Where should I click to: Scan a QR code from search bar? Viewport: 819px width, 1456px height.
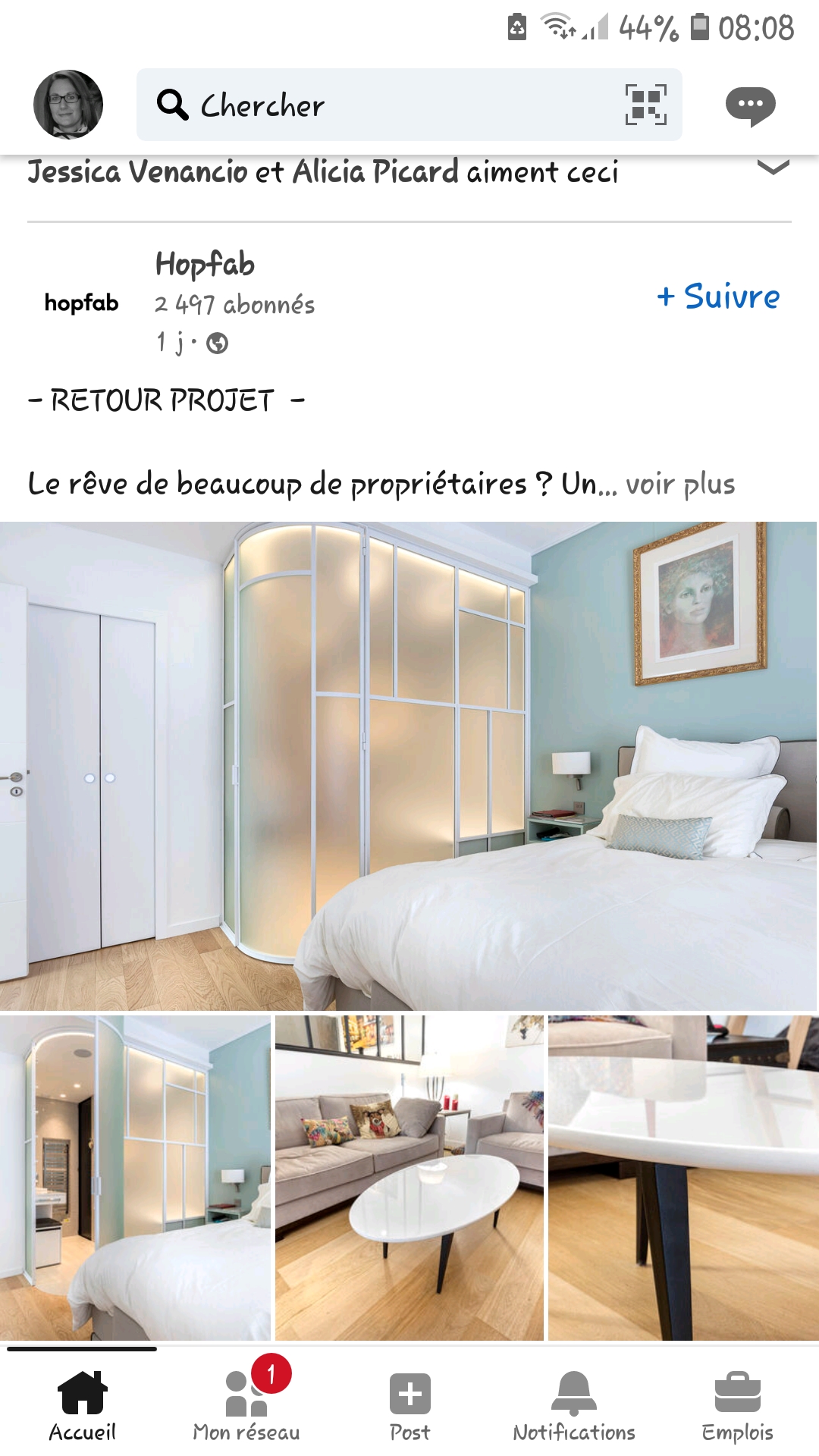(x=645, y=105)
